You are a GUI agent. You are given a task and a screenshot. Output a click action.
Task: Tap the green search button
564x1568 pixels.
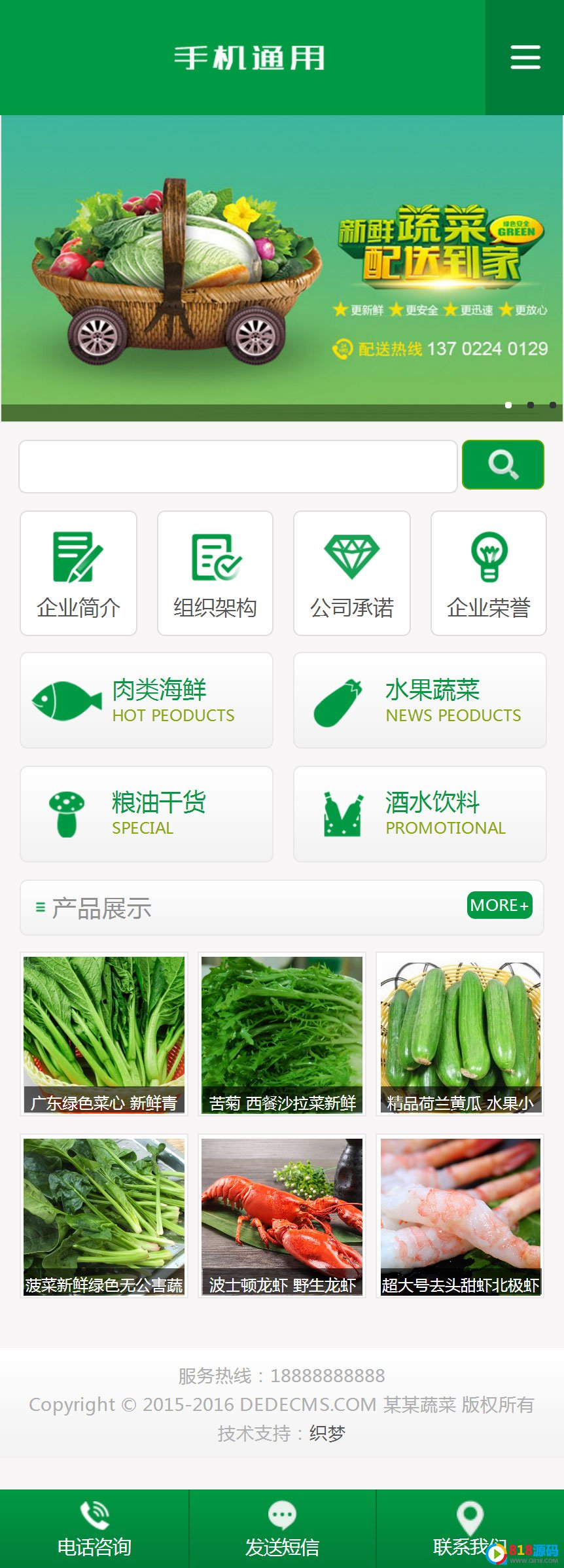pos(502,465)
